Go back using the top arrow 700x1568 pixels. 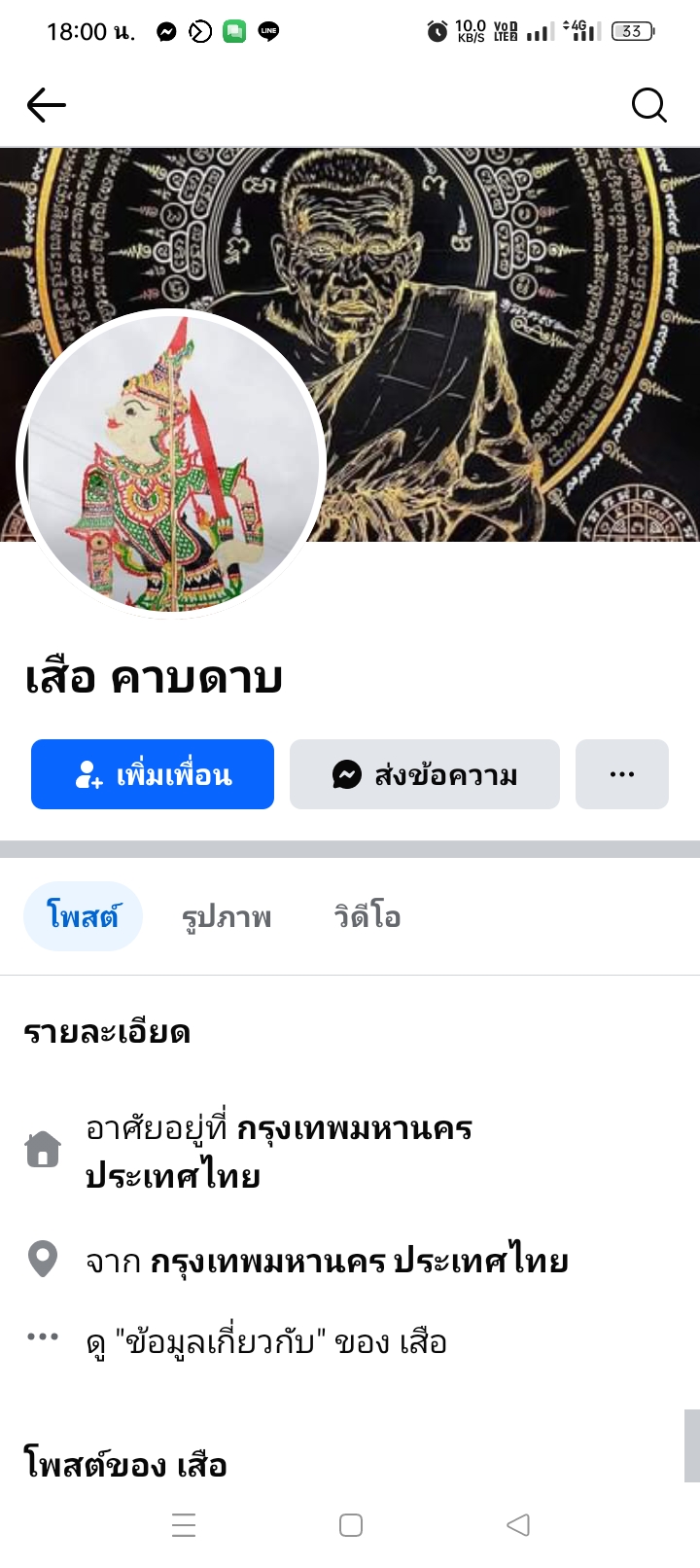(46, 105)
